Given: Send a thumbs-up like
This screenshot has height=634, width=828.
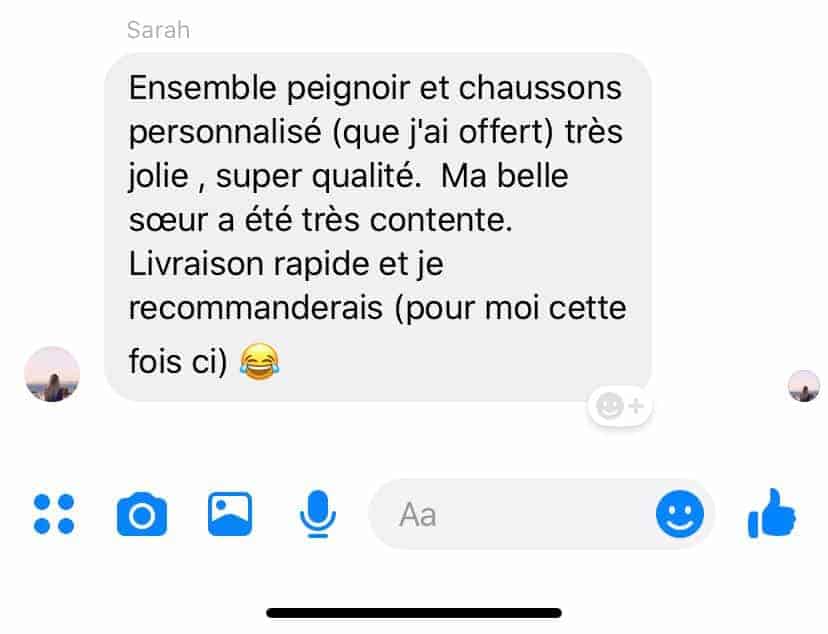Looking at the screenshot, I should (x=771, y=516).
